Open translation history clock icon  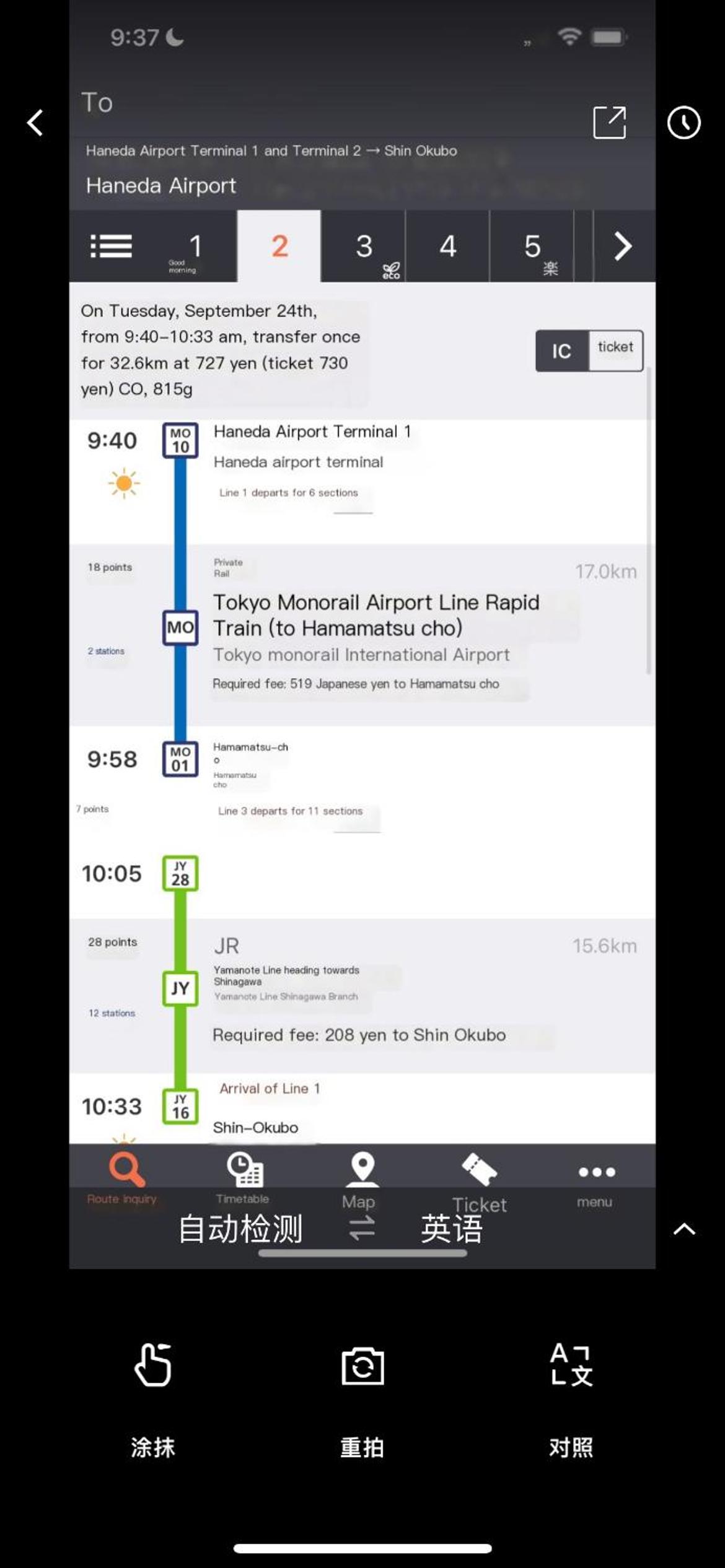[x=683, y=123]
